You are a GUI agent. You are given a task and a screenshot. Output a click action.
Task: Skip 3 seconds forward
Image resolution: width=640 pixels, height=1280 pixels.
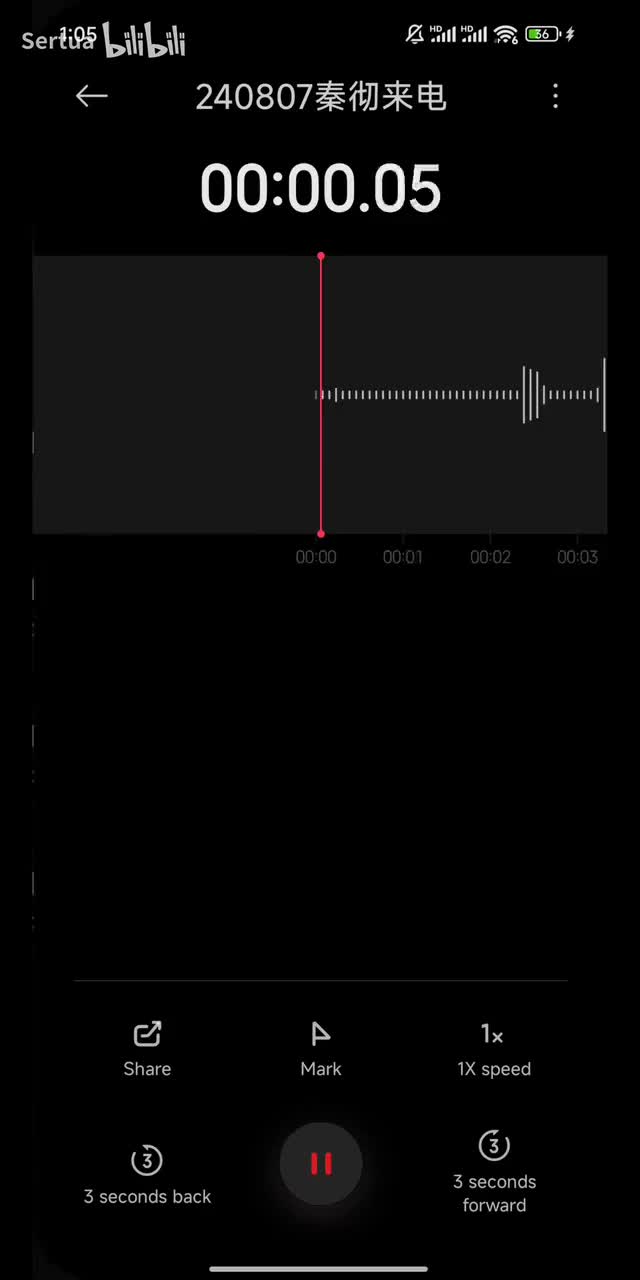tap(494, 1171)
